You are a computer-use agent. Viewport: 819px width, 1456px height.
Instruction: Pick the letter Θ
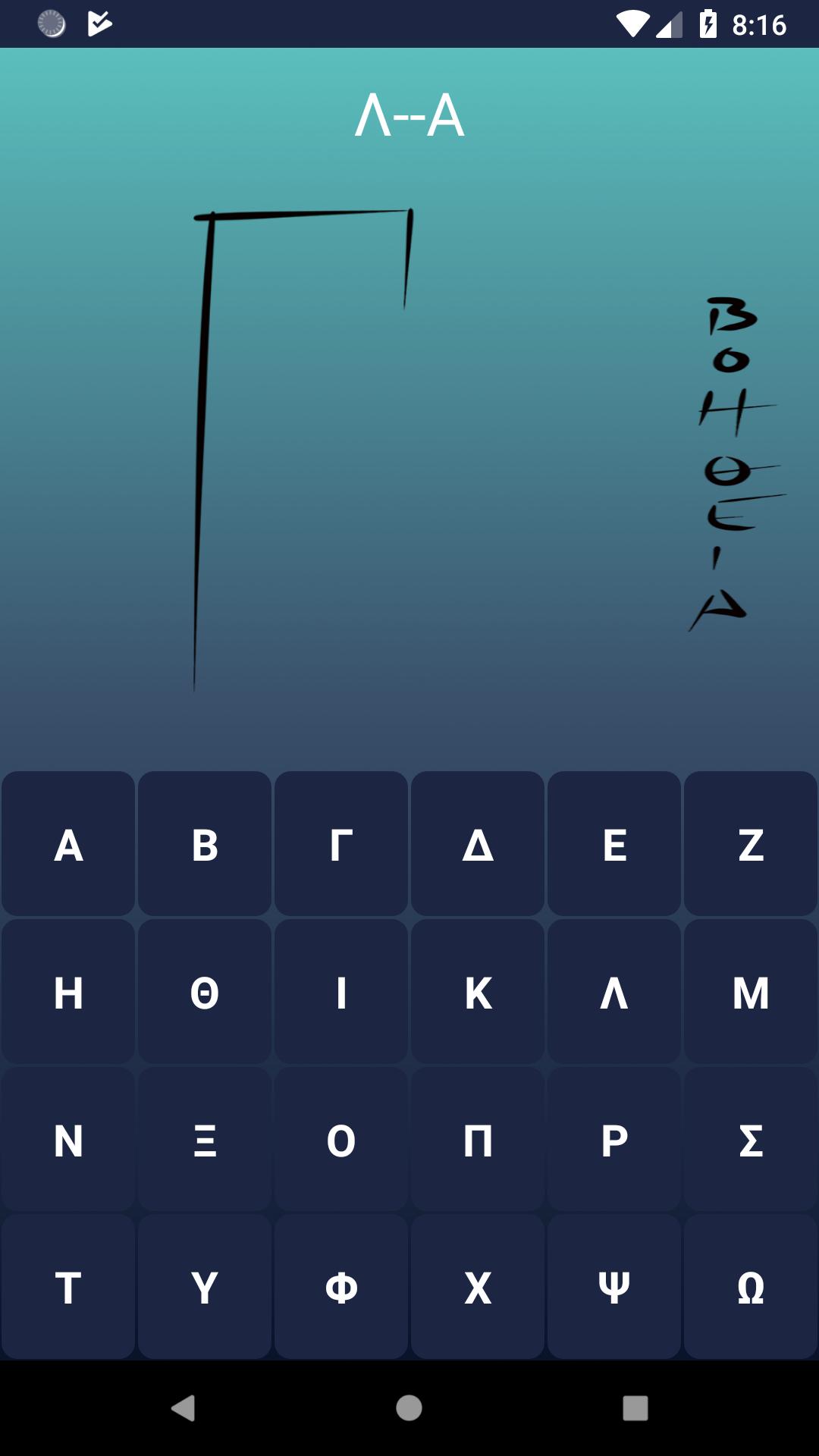[205, 992]
